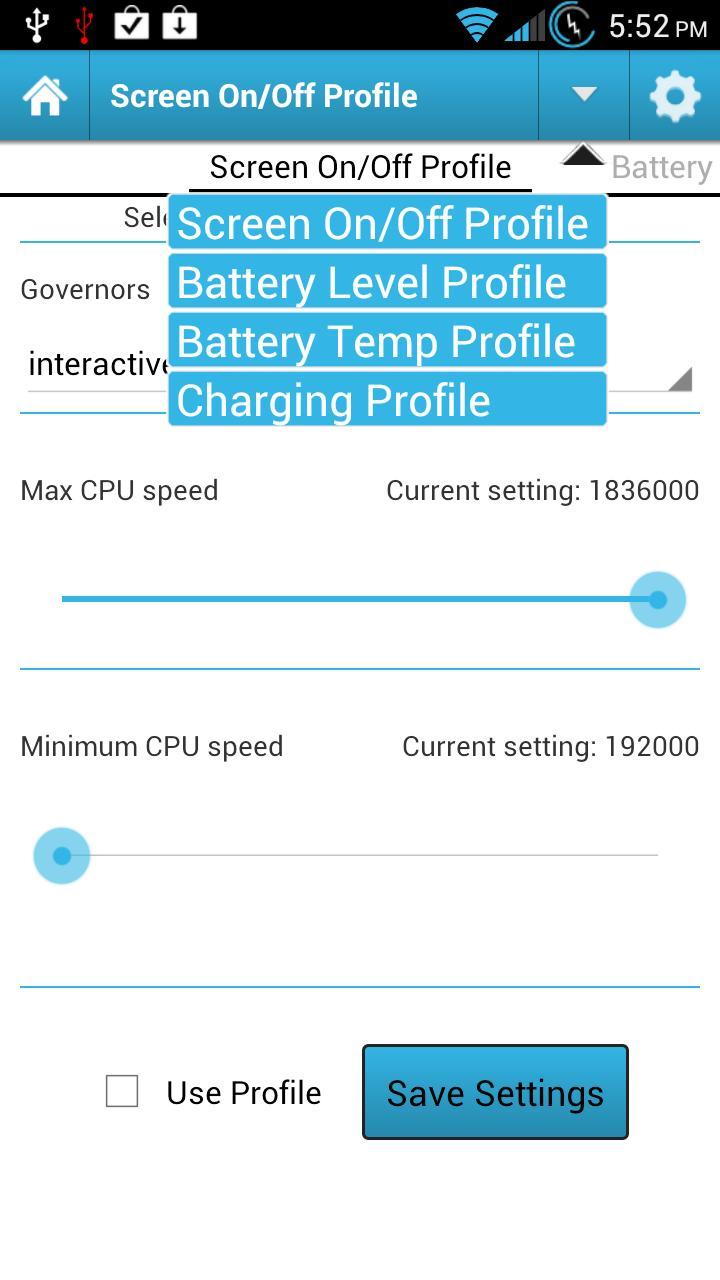
Task: Open the title bar dropdown arrow
Action: tap(583, 95)
